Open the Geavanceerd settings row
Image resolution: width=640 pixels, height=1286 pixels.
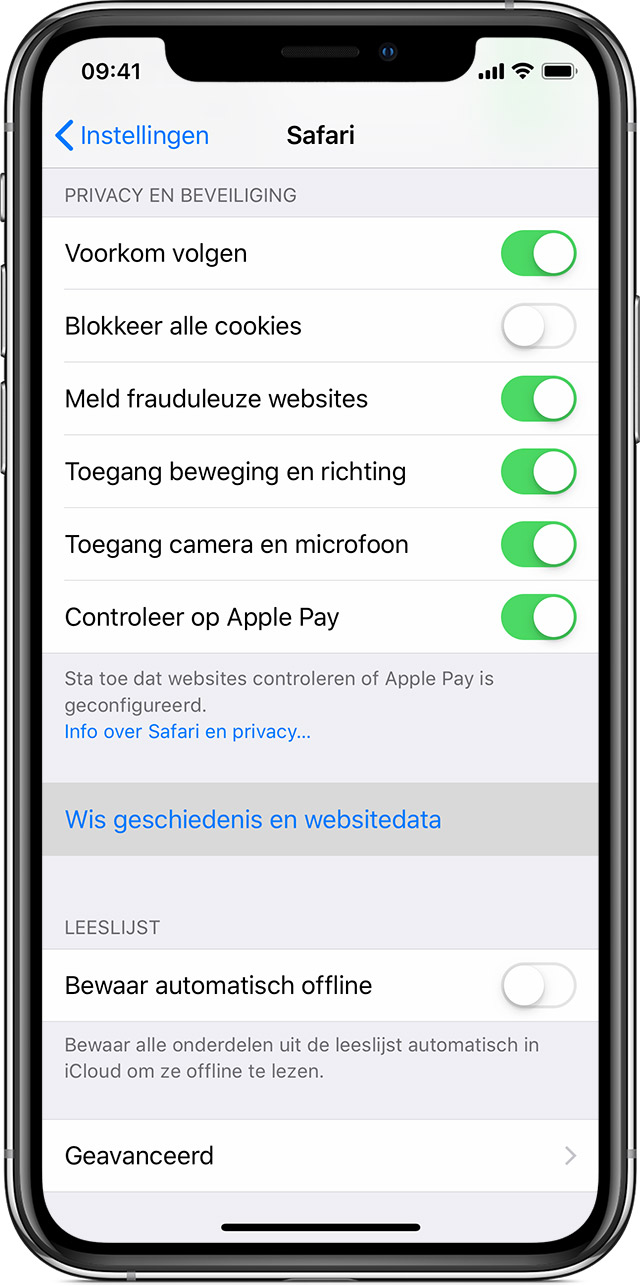point(320,1156)
